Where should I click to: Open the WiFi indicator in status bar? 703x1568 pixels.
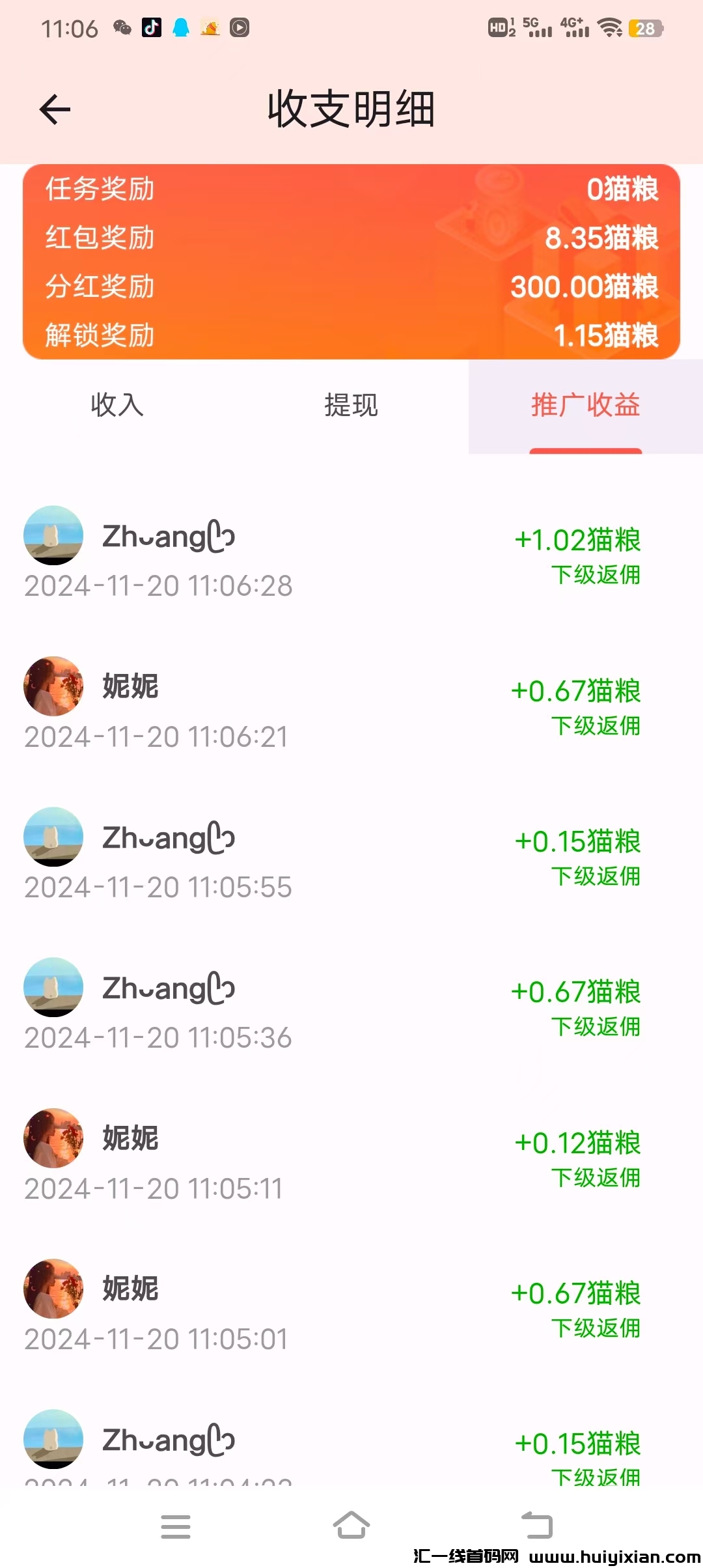pos(611,27)
